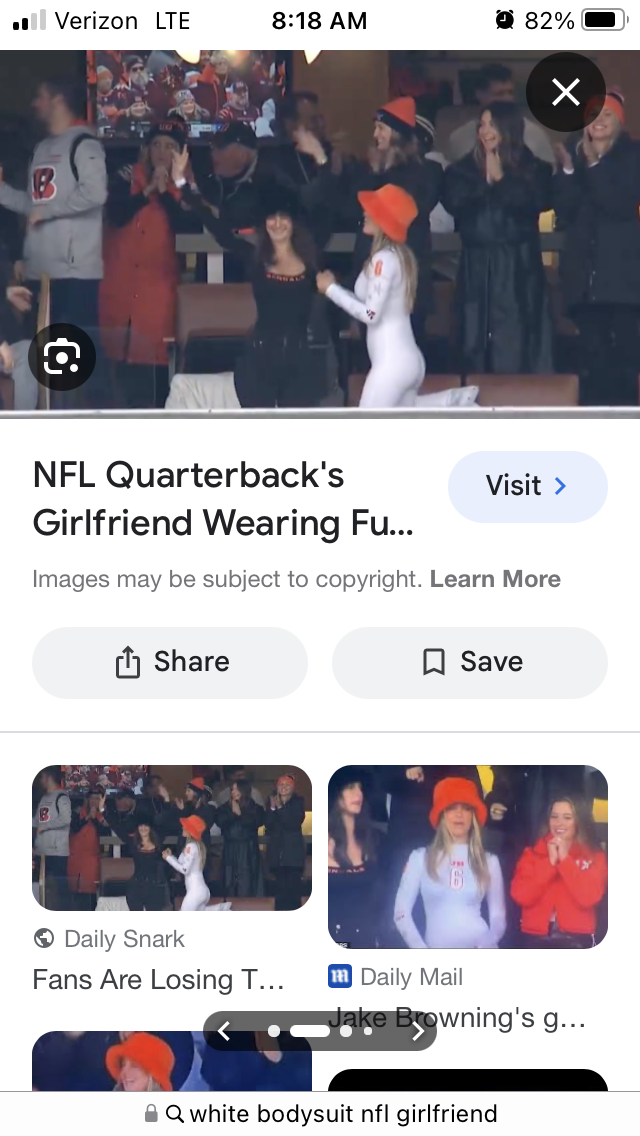The width and height of the screenshot is (640, 1136).
Task: Open the Daily Snark related image
Action: point(172,837)
